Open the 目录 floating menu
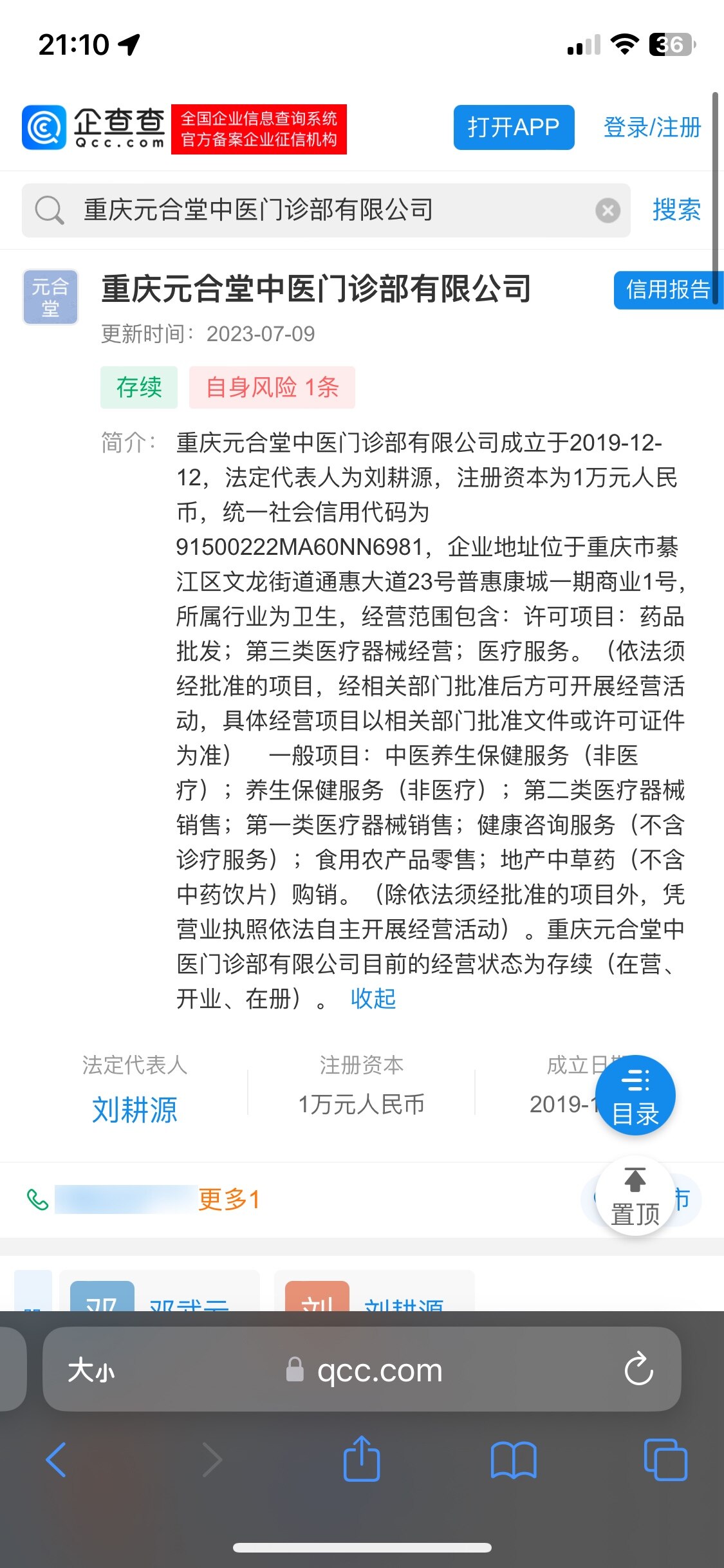 click(635, 1096)
